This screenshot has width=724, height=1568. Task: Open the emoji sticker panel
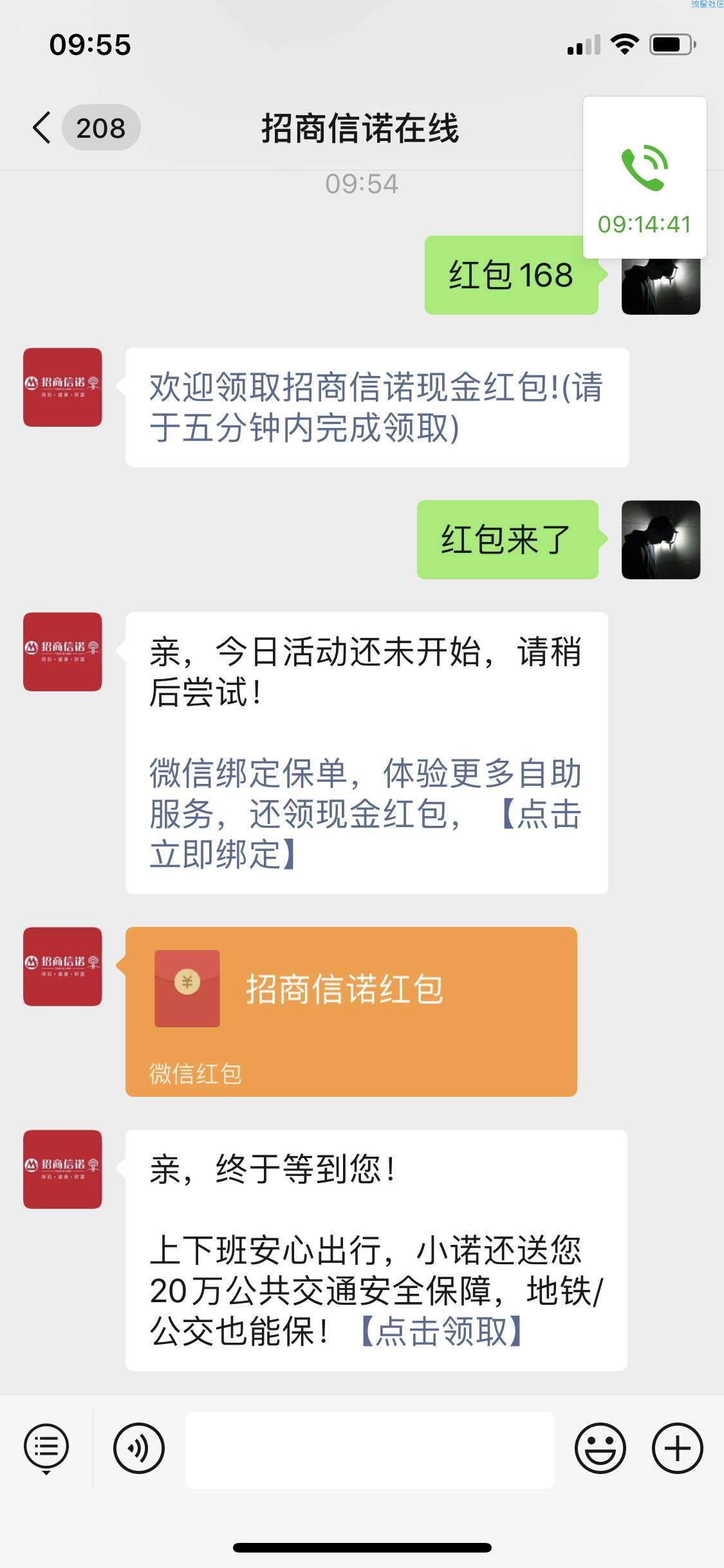pos(600,1448)
